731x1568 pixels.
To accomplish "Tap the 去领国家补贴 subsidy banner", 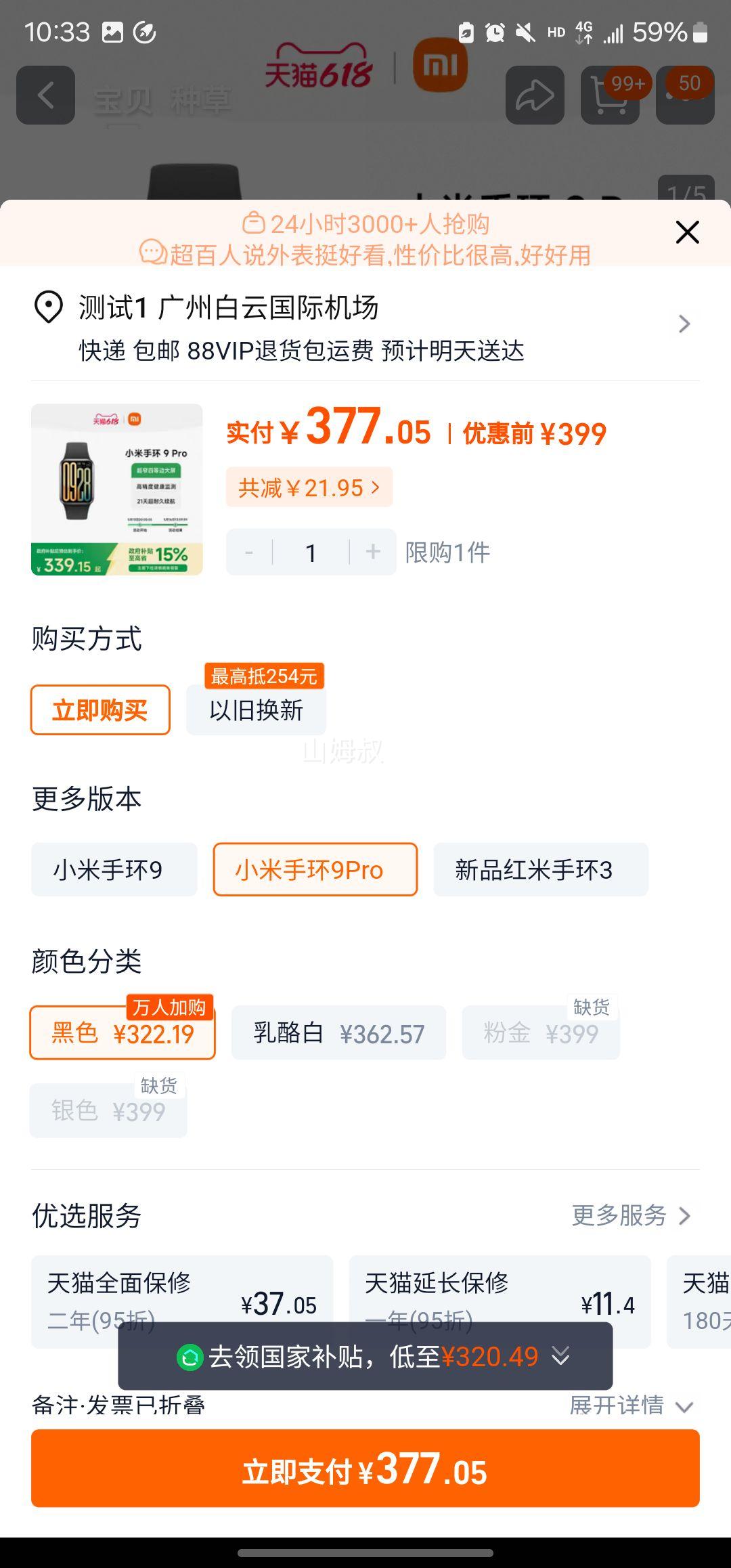I will pyautogui.click(x=365, y=1356).
